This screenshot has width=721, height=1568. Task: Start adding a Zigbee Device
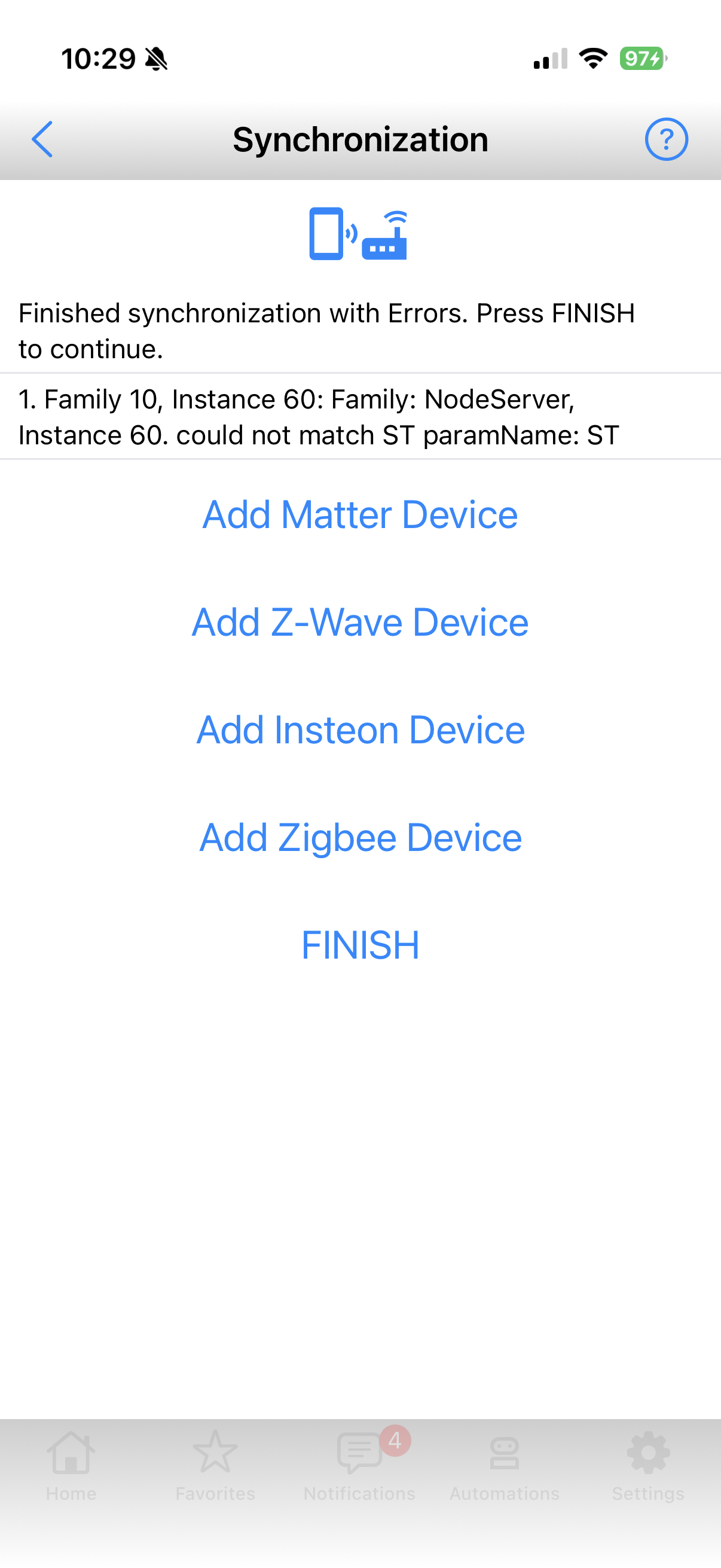click(x=360, y=838)
